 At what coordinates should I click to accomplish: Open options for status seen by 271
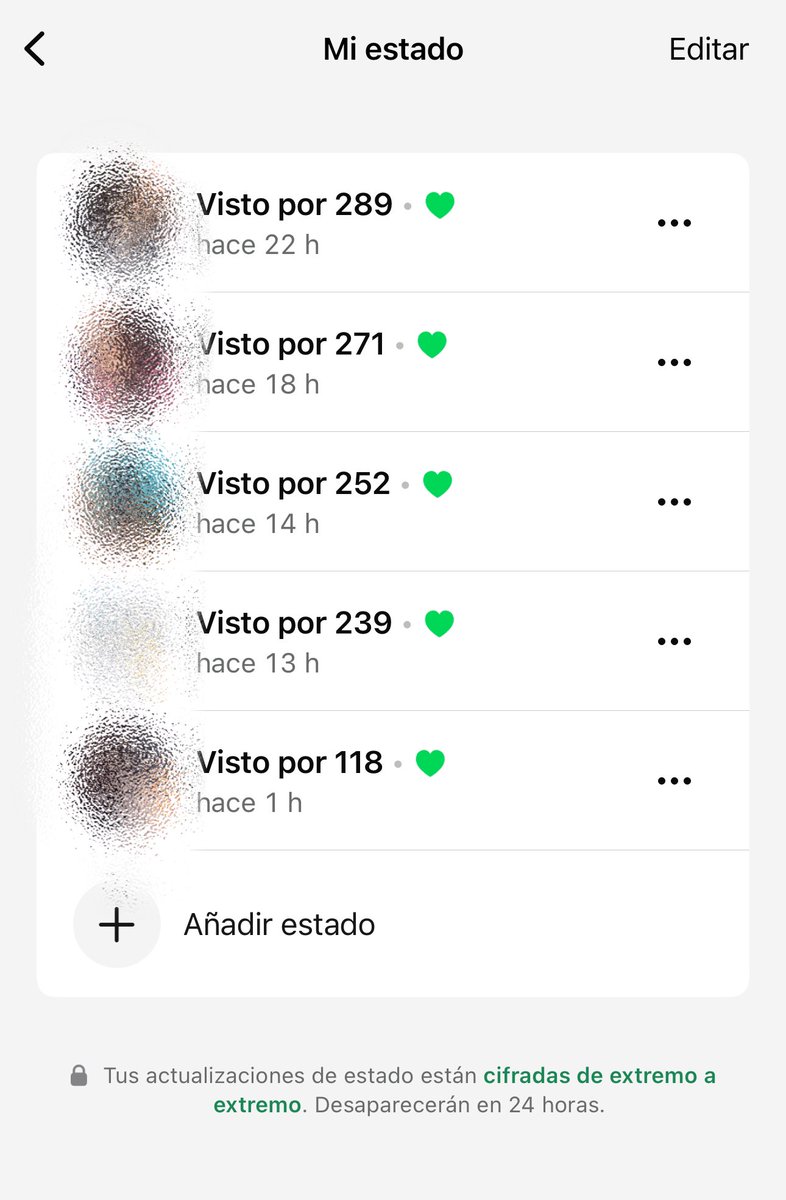pyautogui.click(x=673, y=362)
